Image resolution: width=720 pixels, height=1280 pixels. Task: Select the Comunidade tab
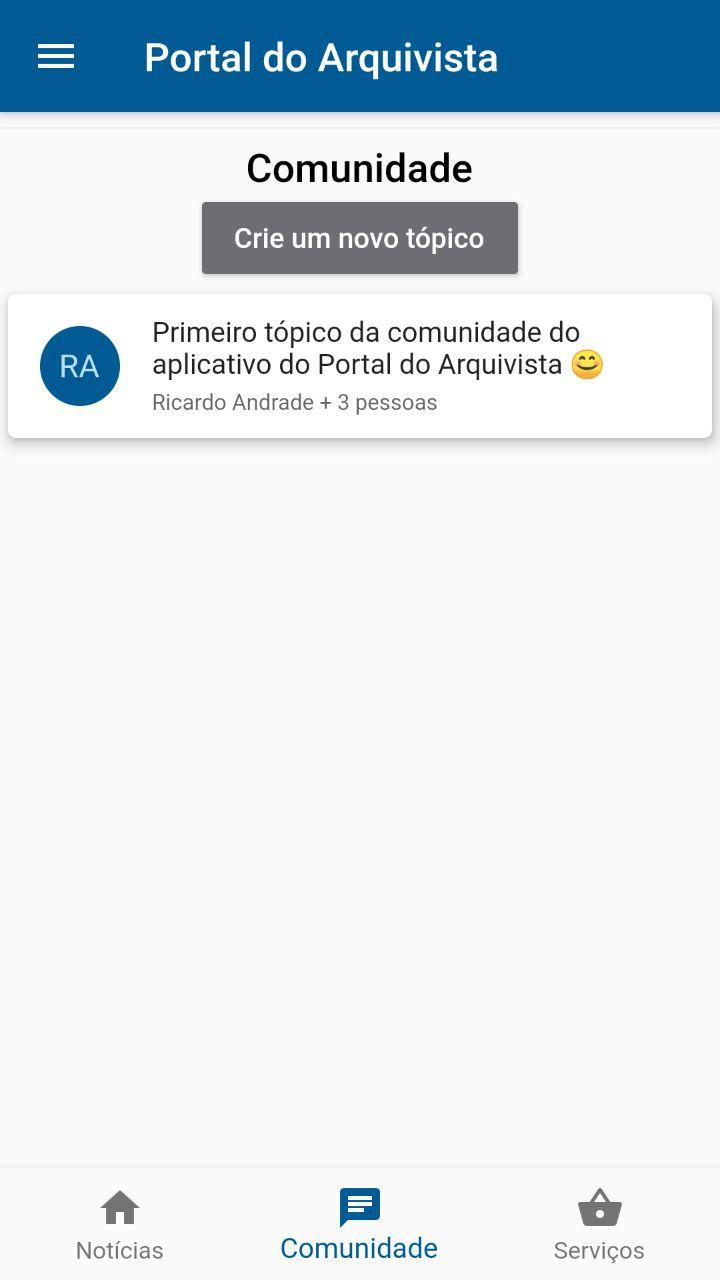click(x=360, y=1225)
